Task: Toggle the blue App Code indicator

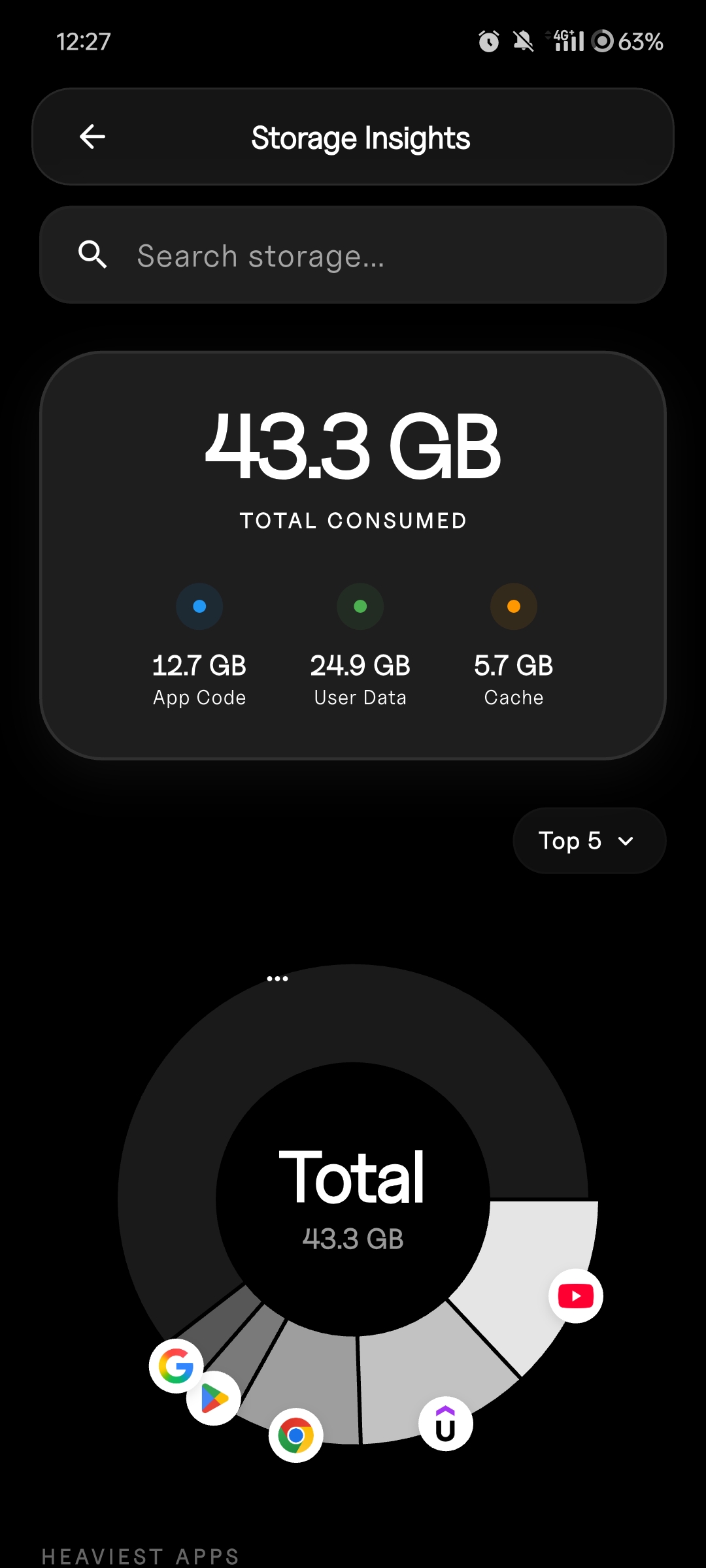Action: [199, 606]
